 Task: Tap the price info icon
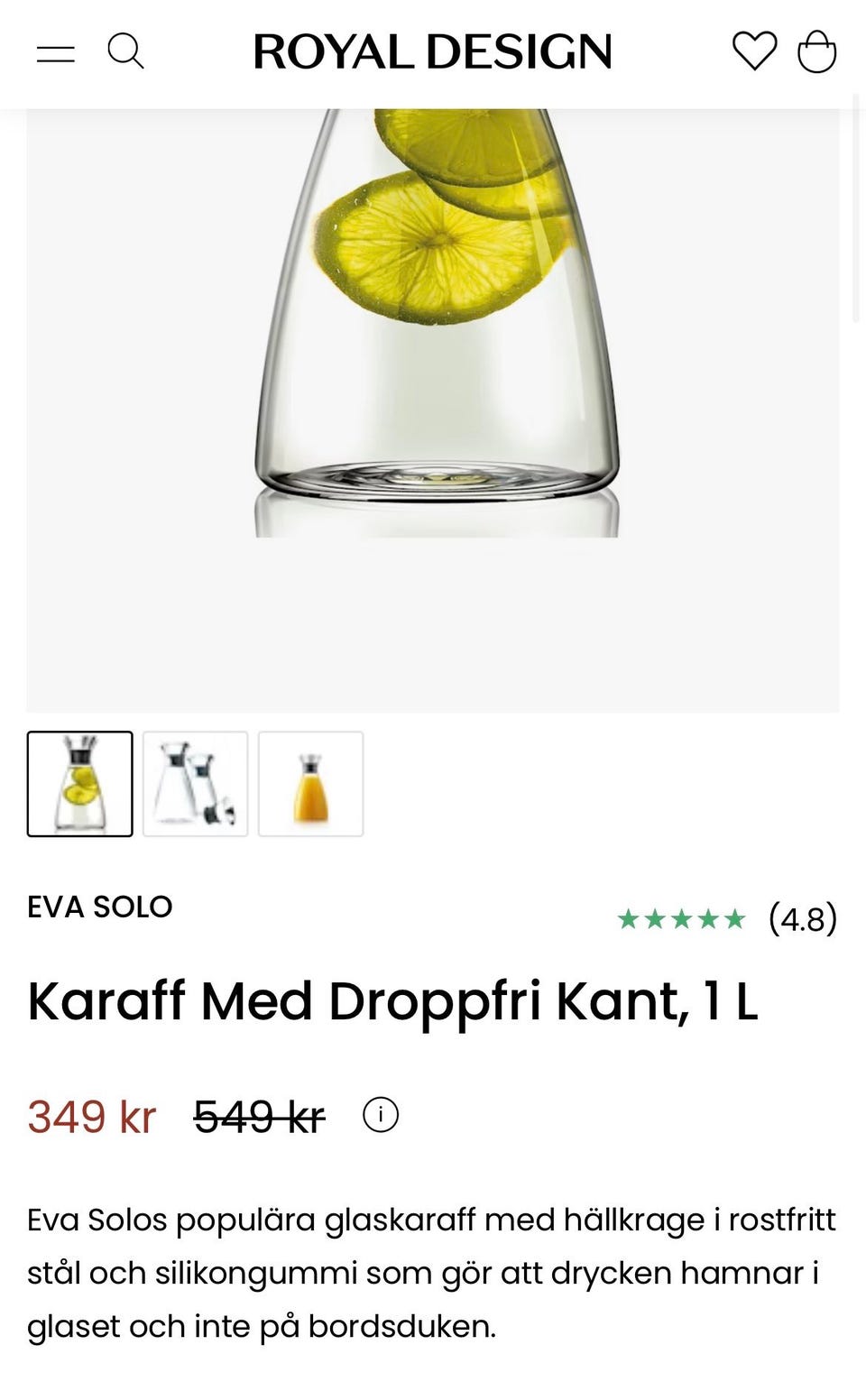pyautogui.click(x=380, y=1115)
